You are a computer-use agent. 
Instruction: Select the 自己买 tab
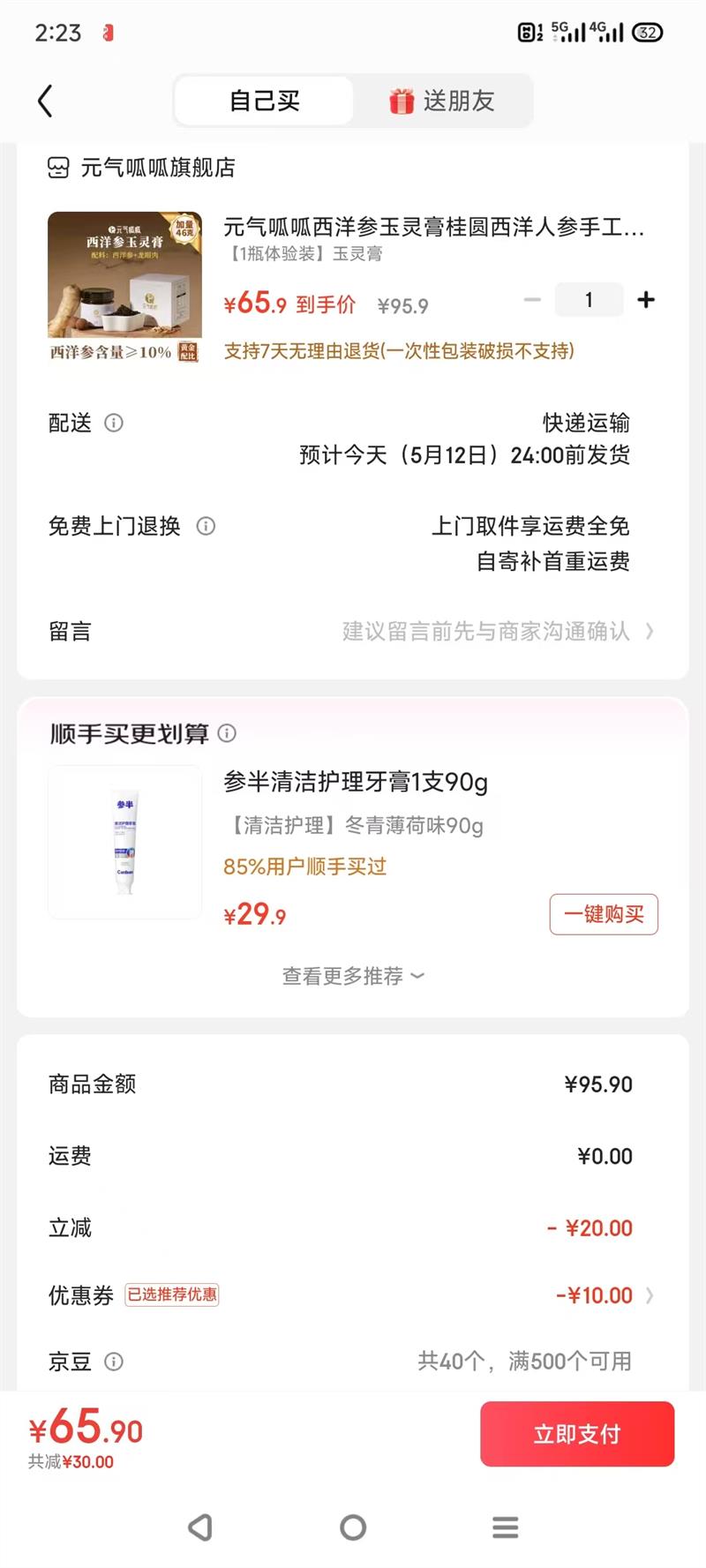(265, 101)
